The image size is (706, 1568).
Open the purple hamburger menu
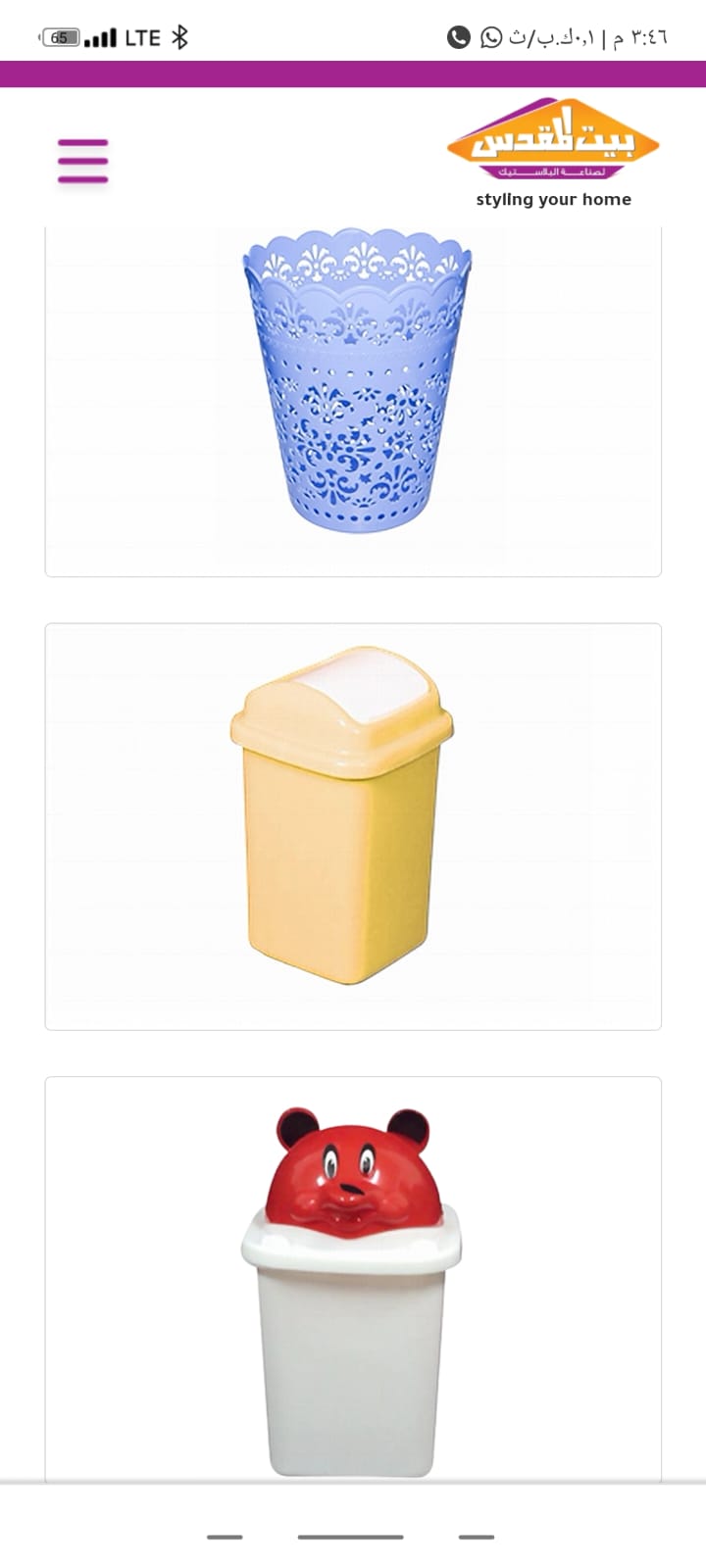click(x=82, y=161)
